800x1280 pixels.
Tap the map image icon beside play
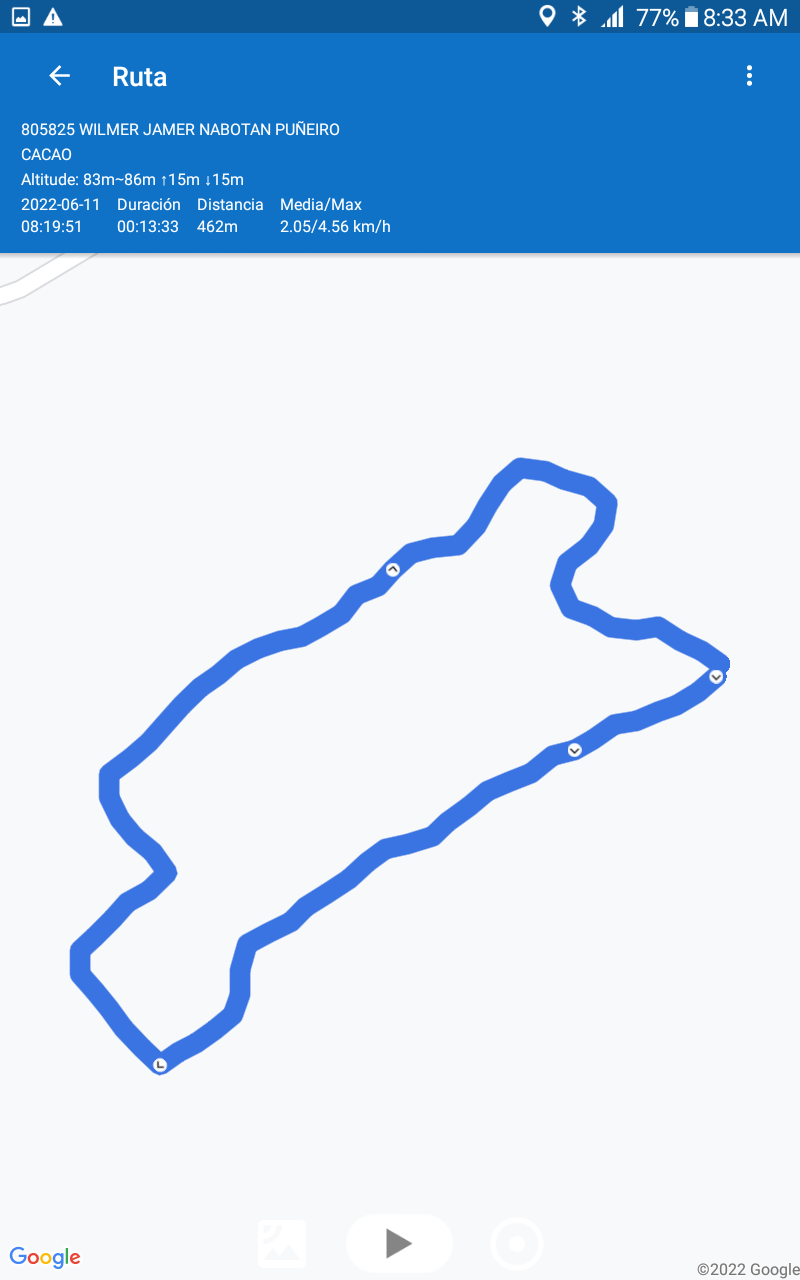pyautogui.click(x=282, y=1243)
